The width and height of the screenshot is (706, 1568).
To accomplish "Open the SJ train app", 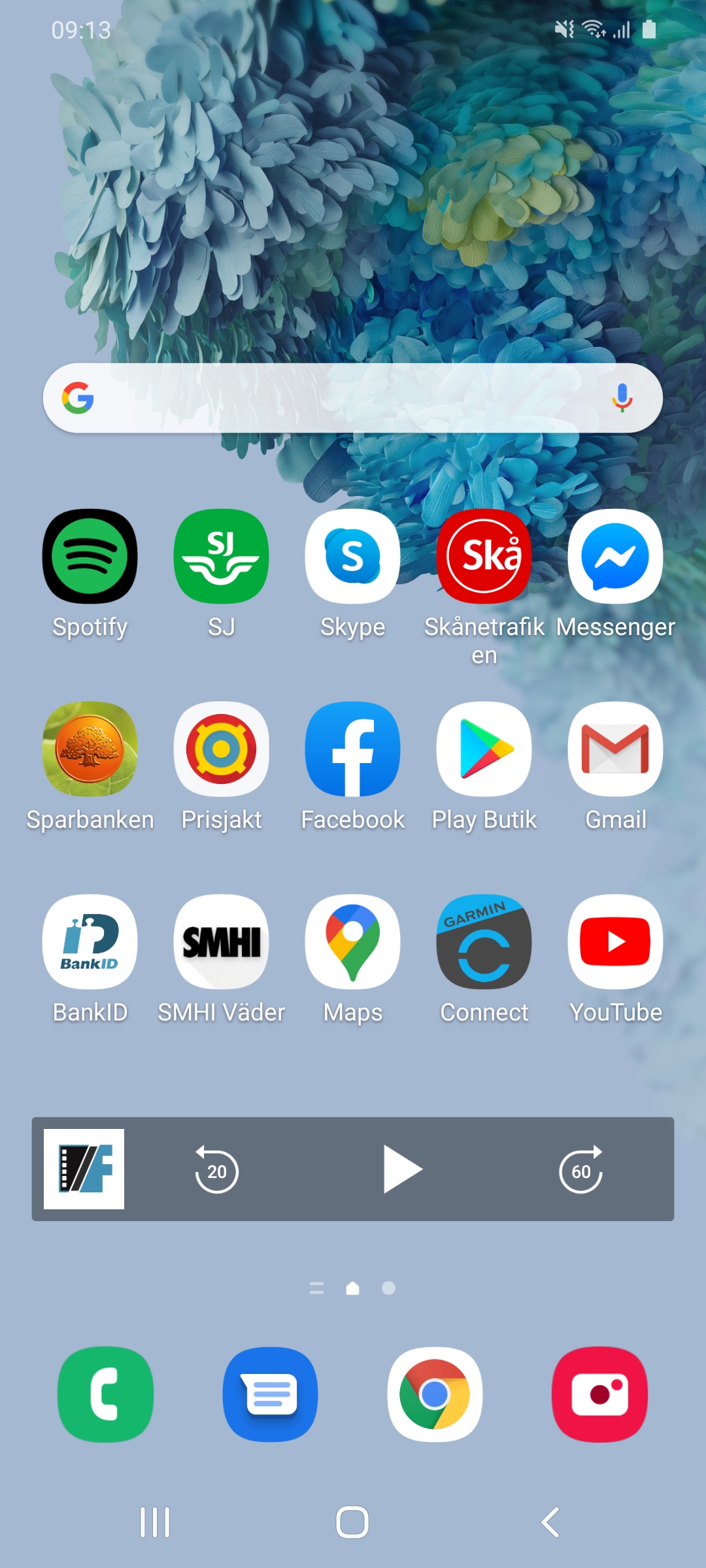I will pyautogui.click(x=221, y=557).
